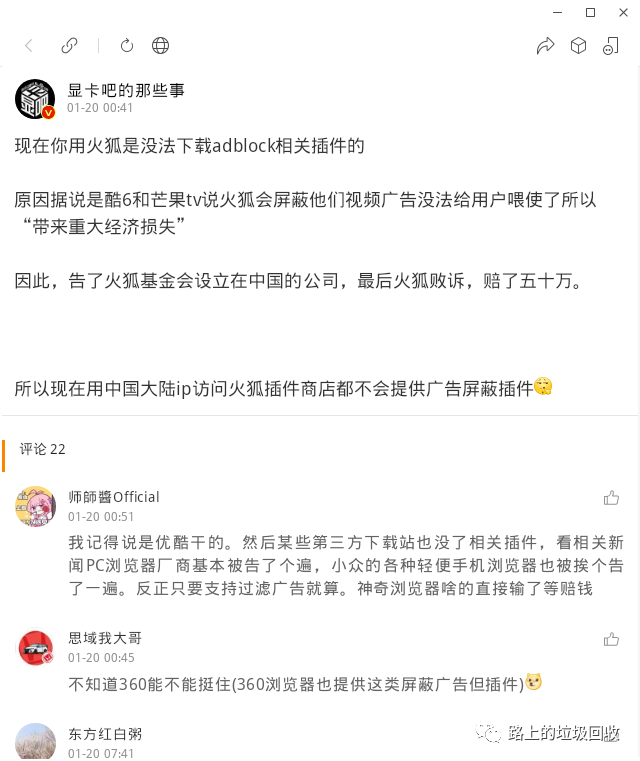Open the cube icon in the toolbar
Viewport: 640px width, 761px height.
(578, 45)
